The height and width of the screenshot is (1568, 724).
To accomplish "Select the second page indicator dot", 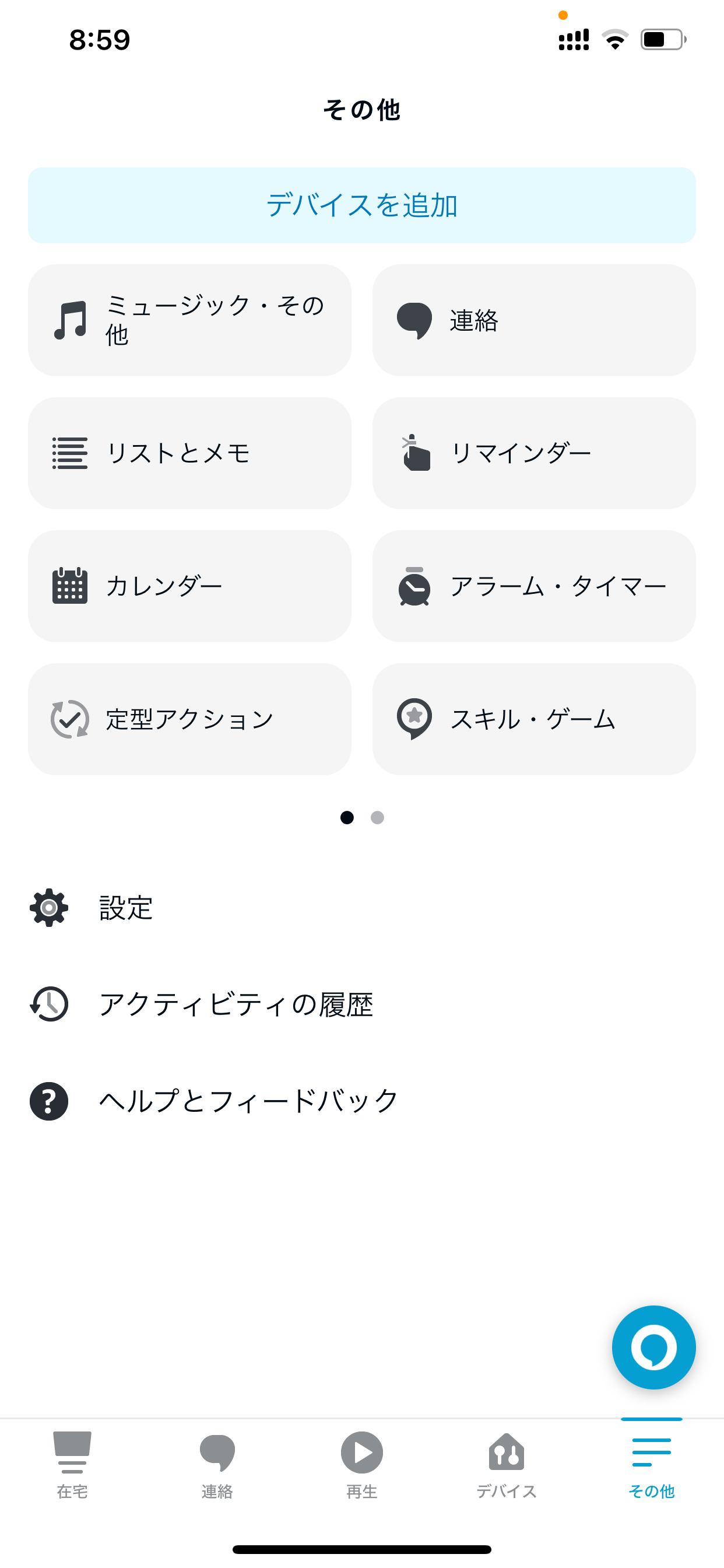I will [377, 817].
